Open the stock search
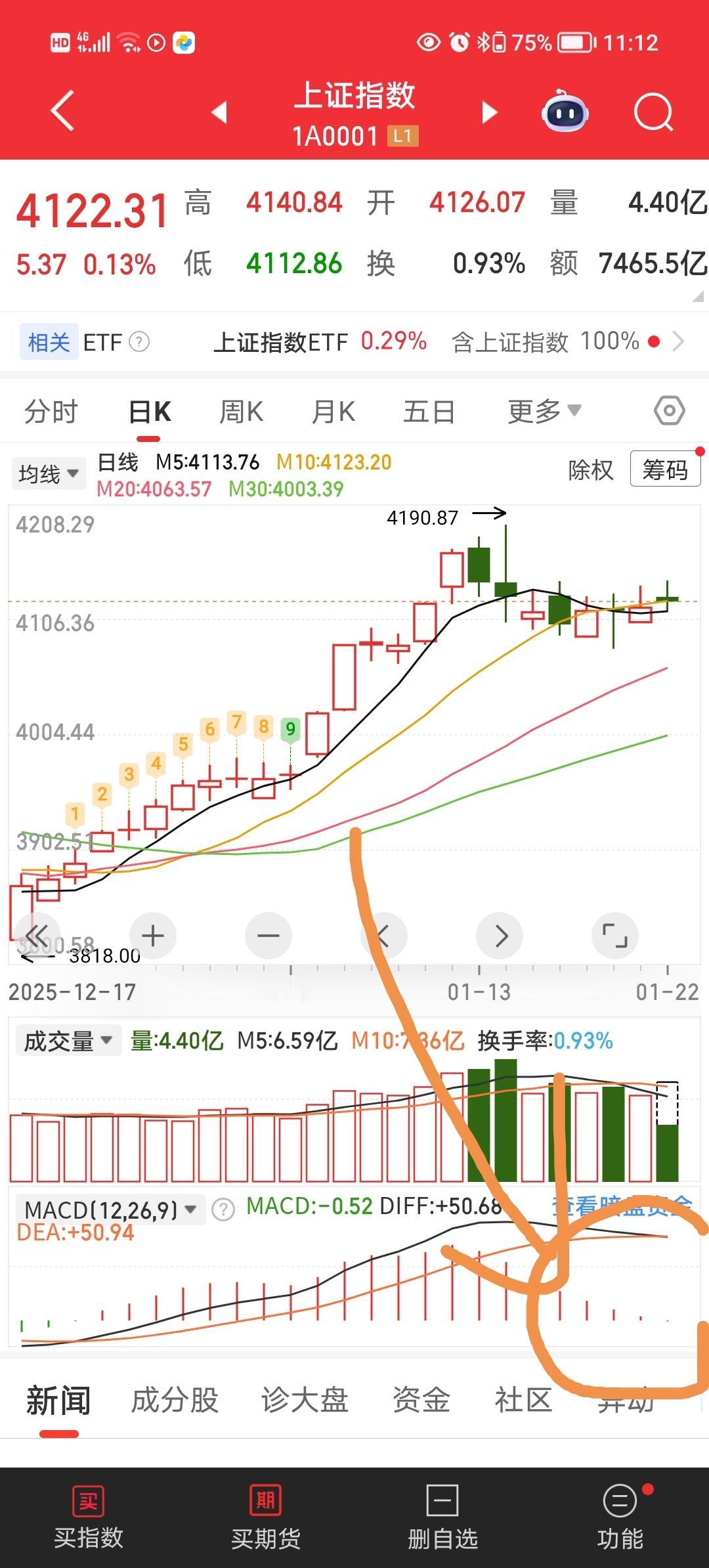The image size is (709, 1568). point(652,113)
